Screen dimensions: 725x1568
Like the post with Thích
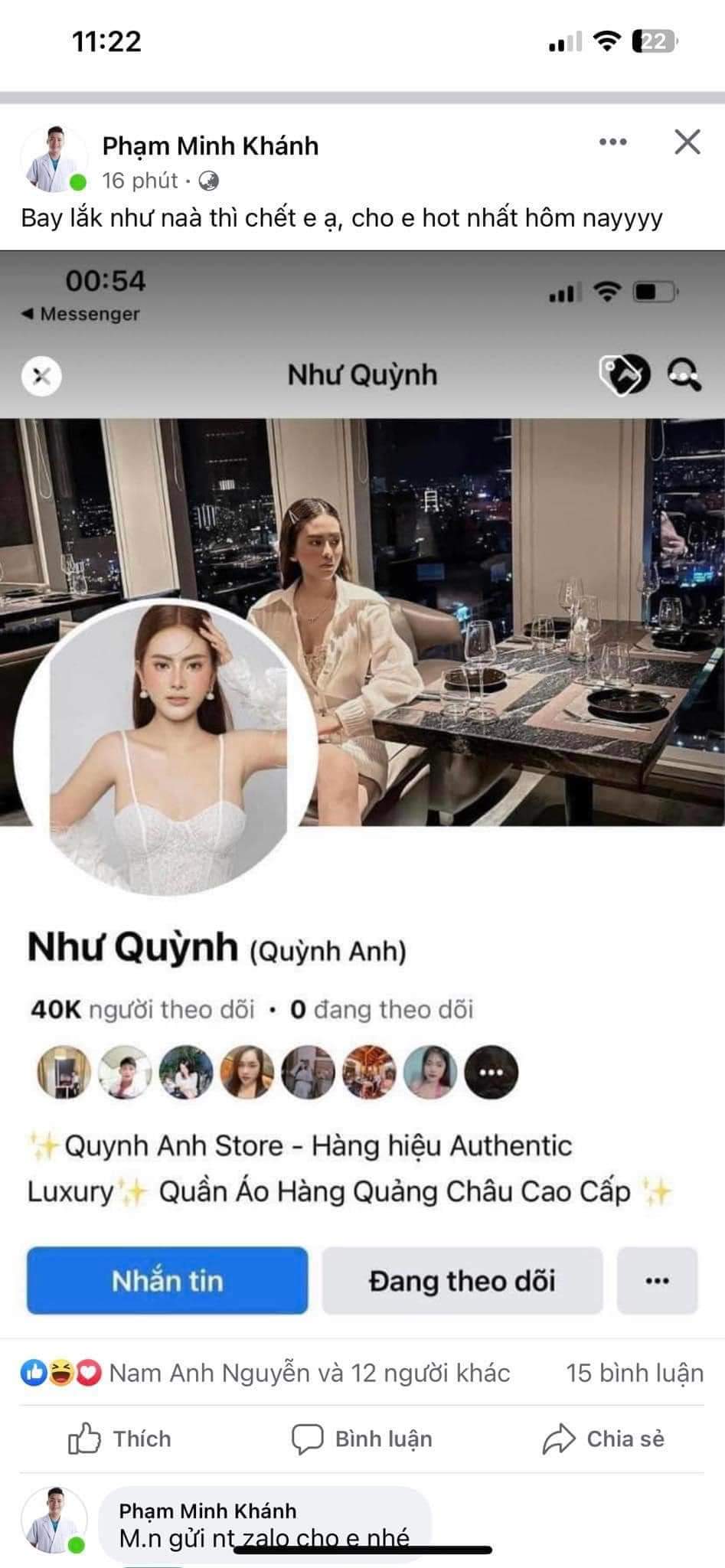click(x=120, y=1439)
